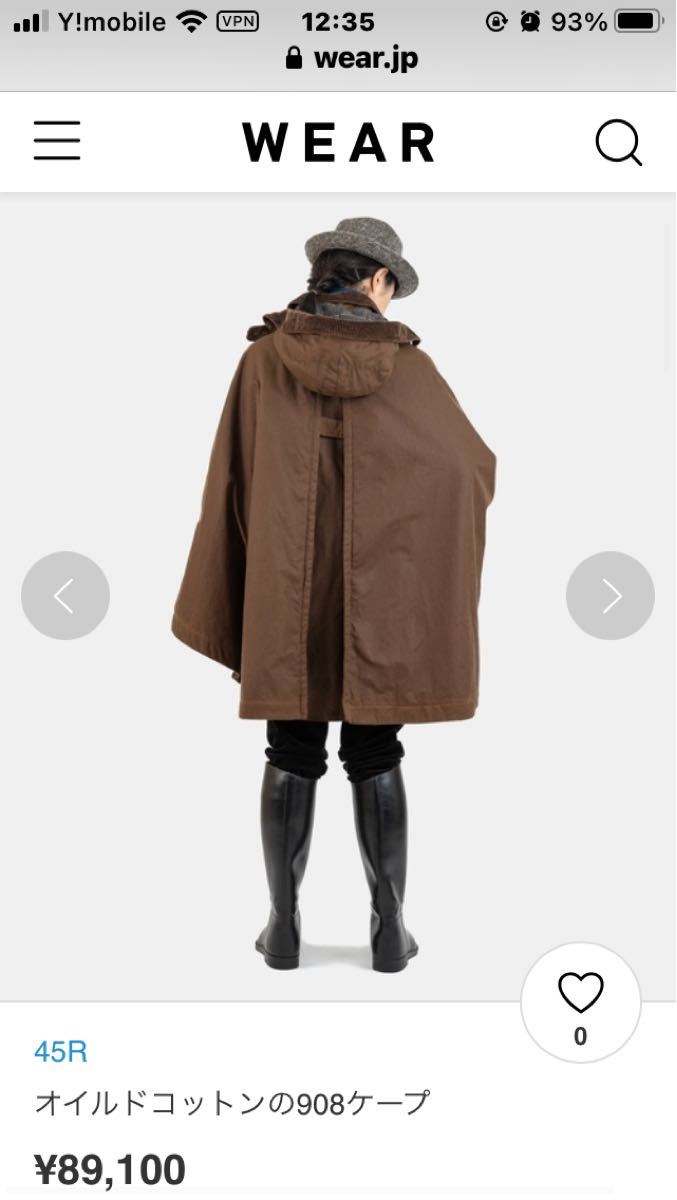Screen dimensions: 677x1200
Task: Open the brown cape product photo
Action: [336, 520]
